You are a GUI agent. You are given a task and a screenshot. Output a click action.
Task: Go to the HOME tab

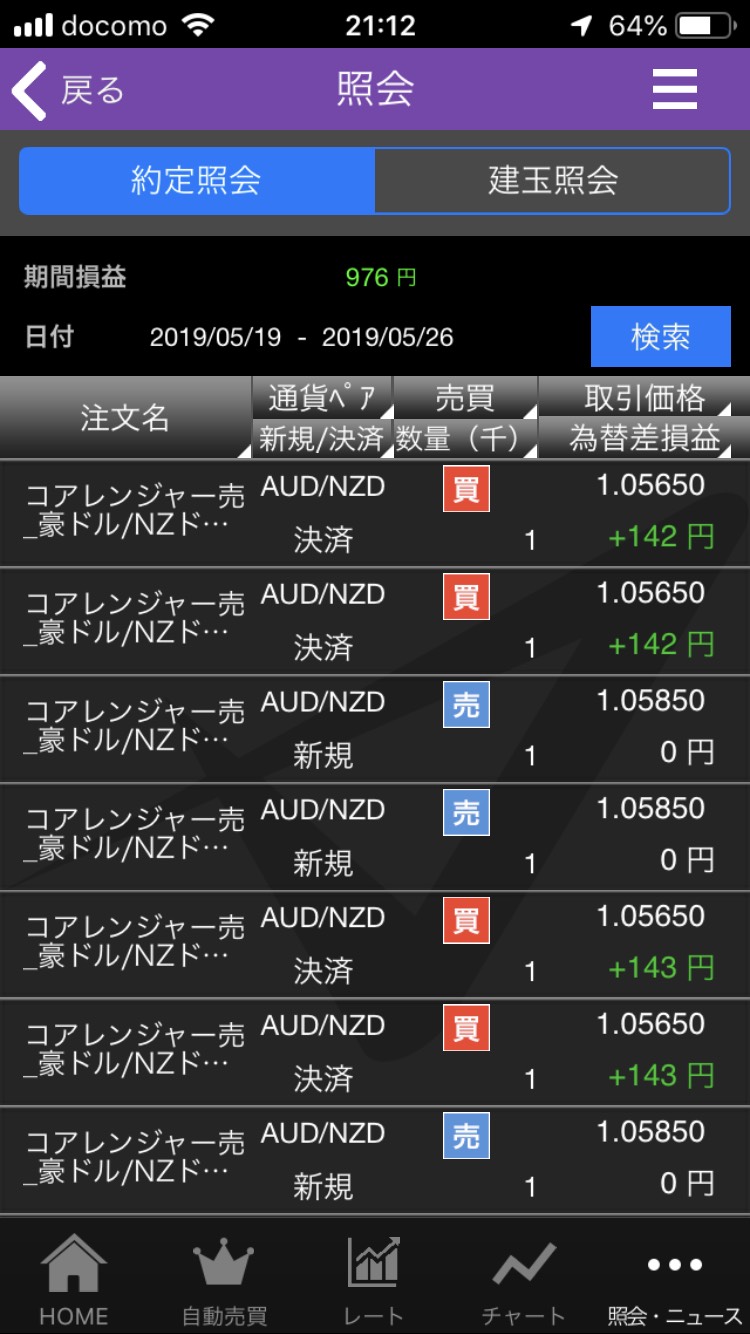click(x=74, y=1279)
